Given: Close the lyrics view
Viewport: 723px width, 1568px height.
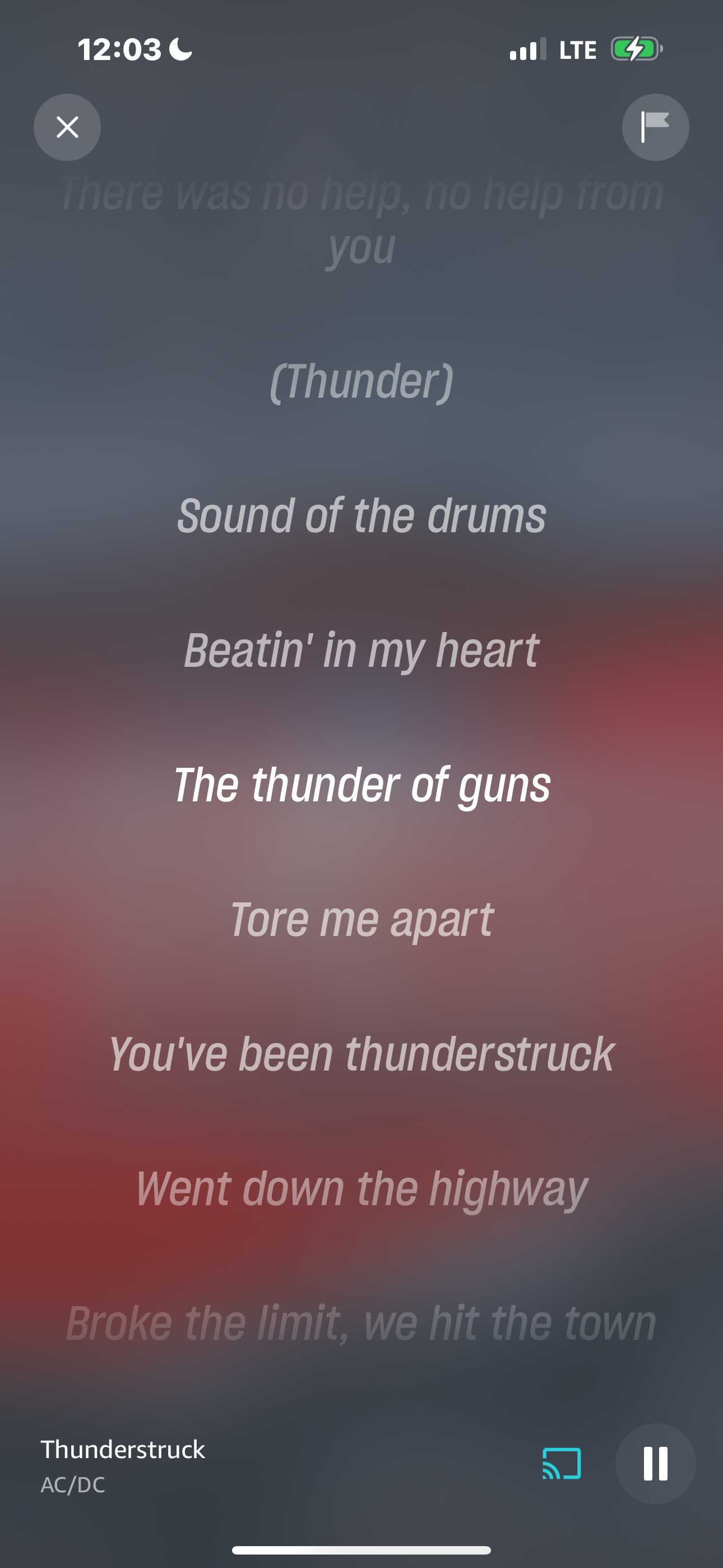Looking at the screenshot, I should 67,127.
